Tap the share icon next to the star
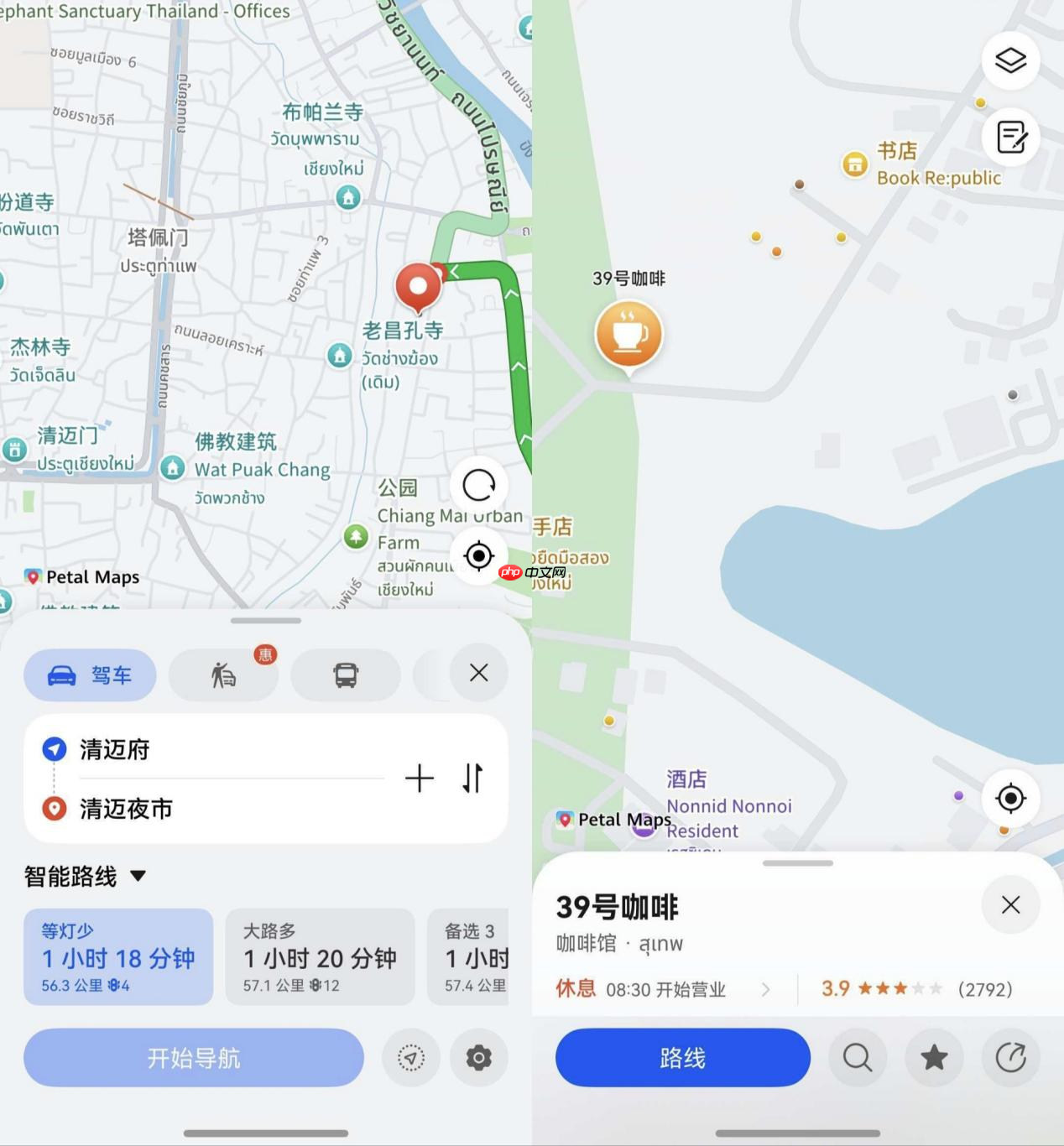This screenshot has height=1146, width=1064. tap(1010, 1058)
